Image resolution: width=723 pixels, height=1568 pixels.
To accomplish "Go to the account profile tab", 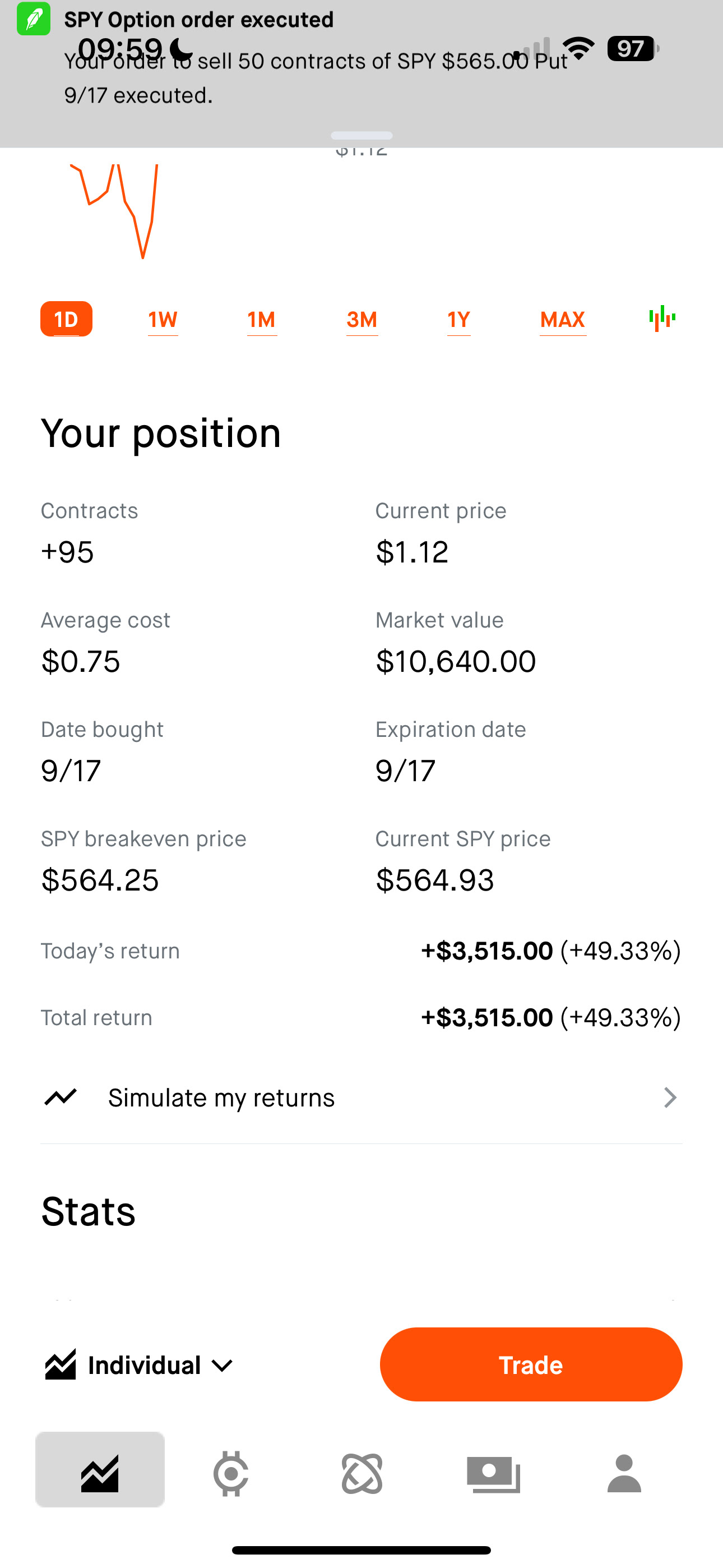I will pyautogui.click(x=624, y=1474).
